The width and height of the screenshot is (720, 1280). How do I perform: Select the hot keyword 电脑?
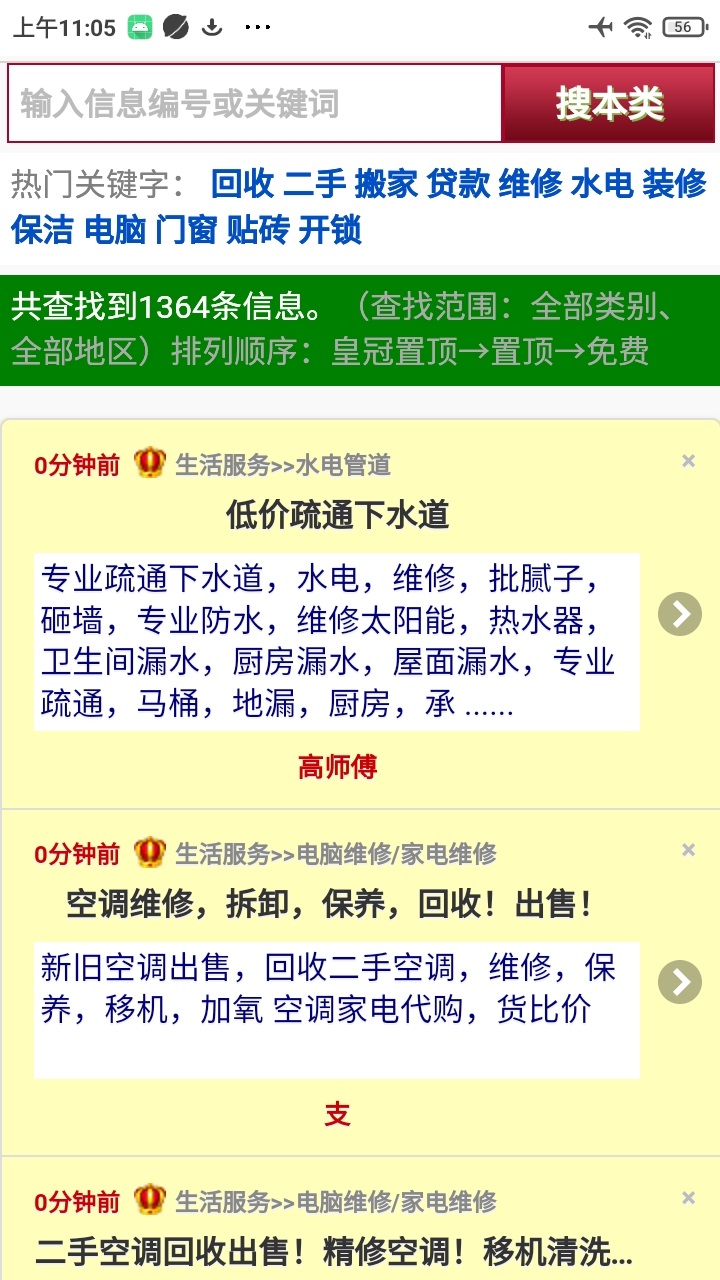point(115,230)
